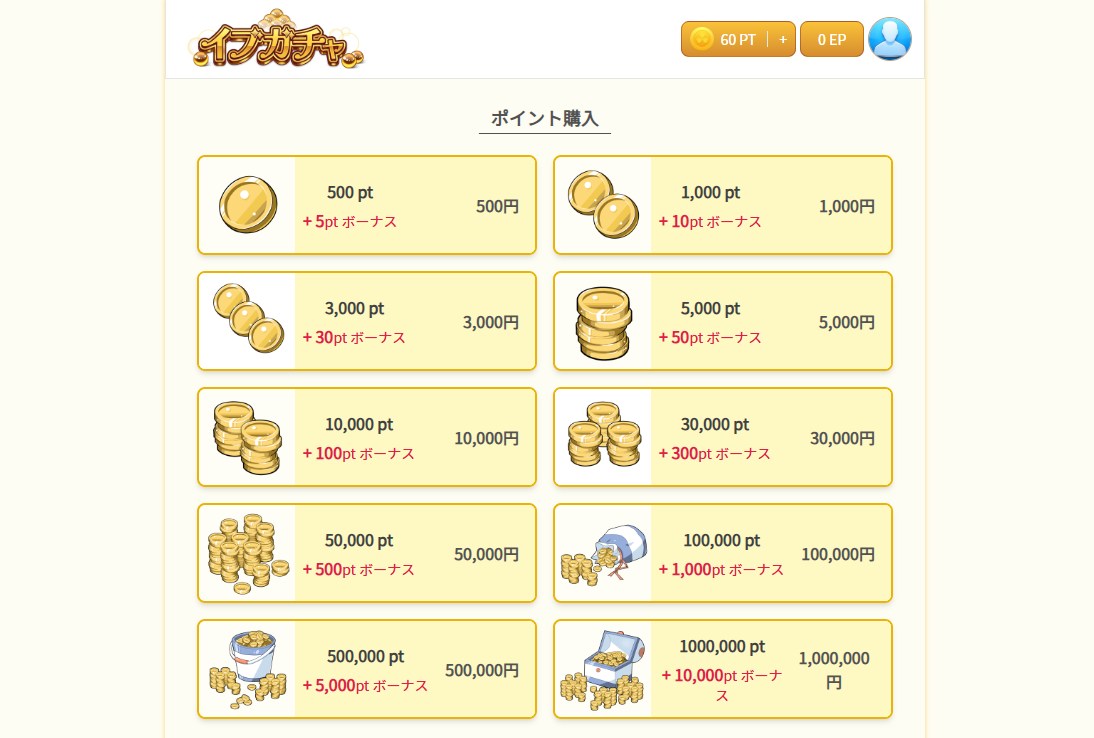Open the user profile avatar
Screen dimensions: 1094x738
pyautogui.click(x=889, y=39)
